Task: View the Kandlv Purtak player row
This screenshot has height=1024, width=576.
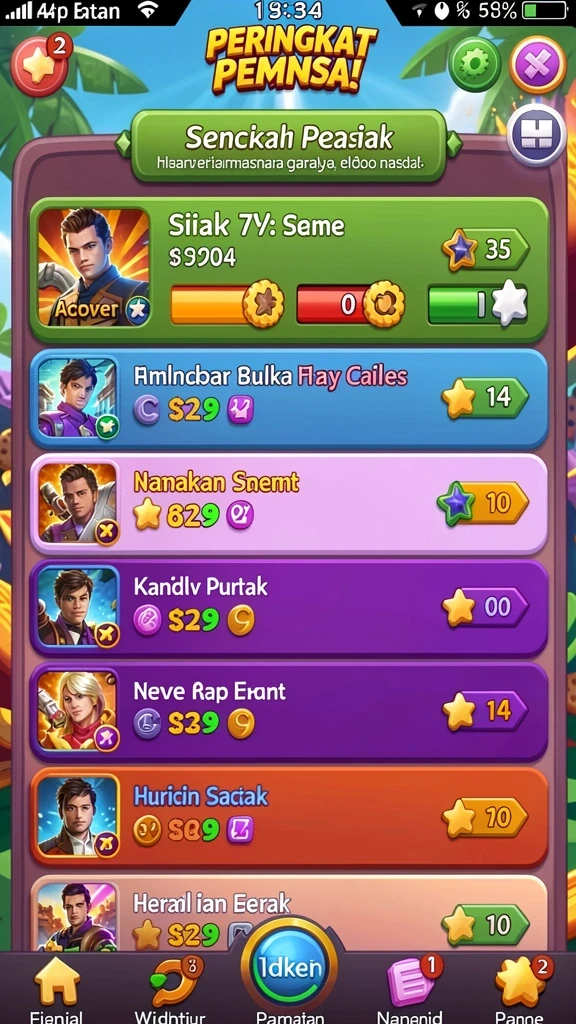Action: point(289,607)
